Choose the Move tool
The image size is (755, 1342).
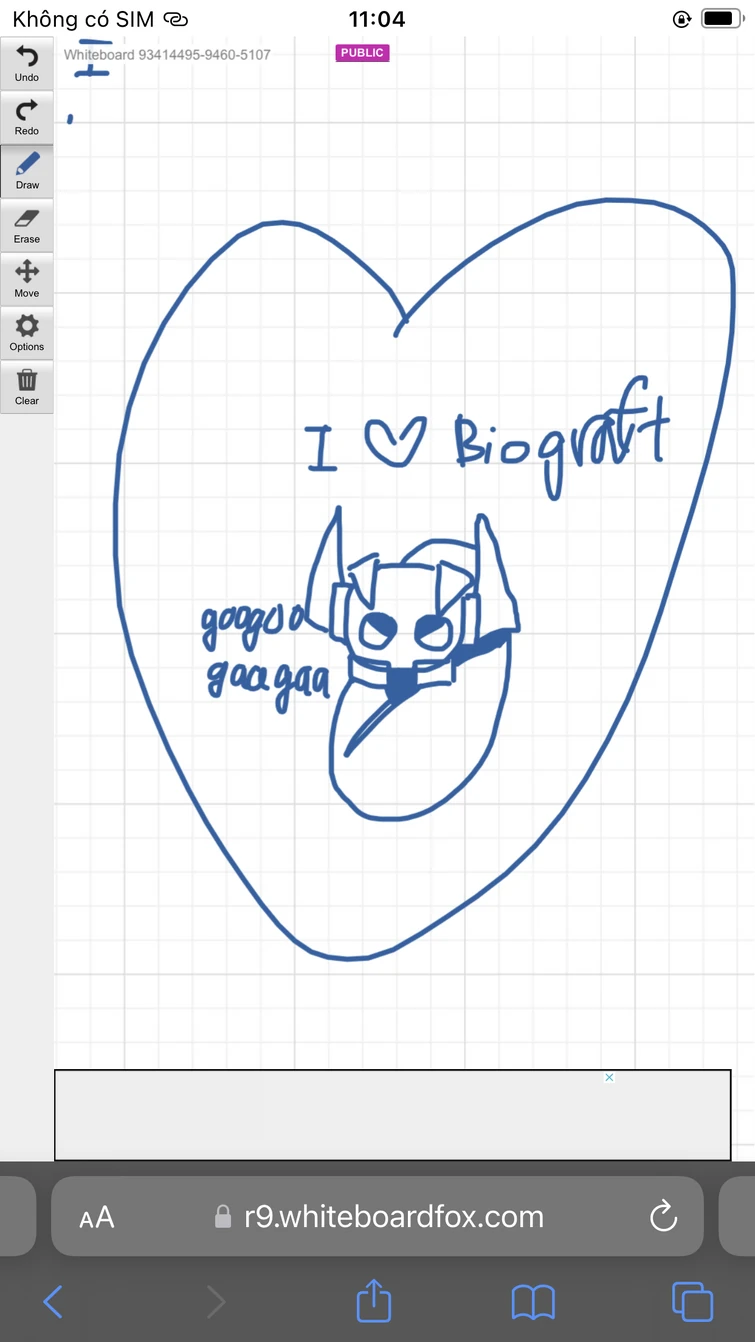pyautogui.click(x=27, y=280)
